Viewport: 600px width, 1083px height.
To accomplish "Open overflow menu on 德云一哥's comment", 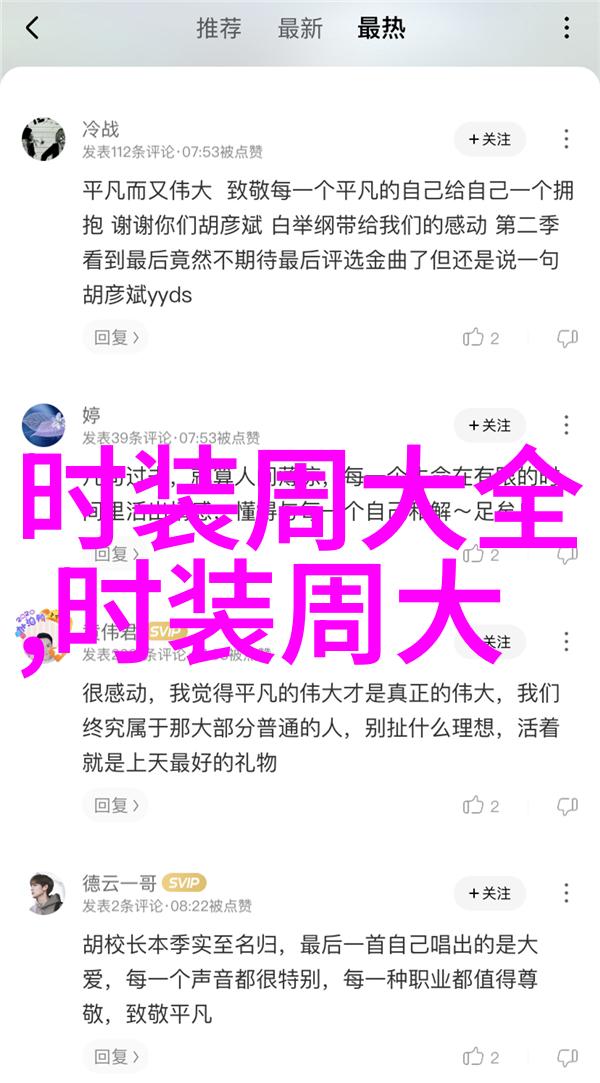I will (x=566, y=893).
